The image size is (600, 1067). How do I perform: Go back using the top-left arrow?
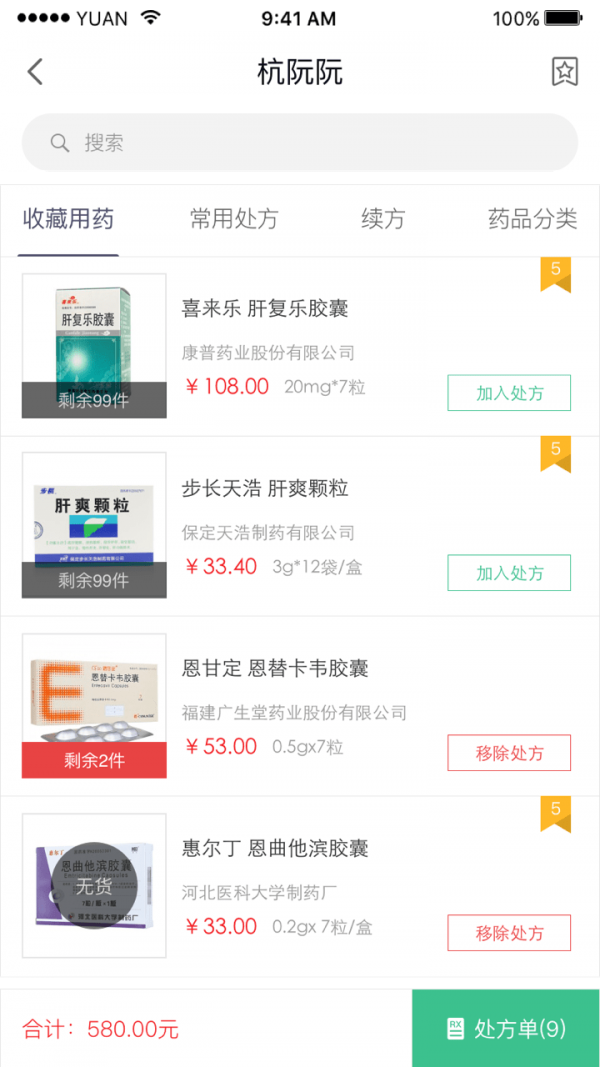pos(35,72)
